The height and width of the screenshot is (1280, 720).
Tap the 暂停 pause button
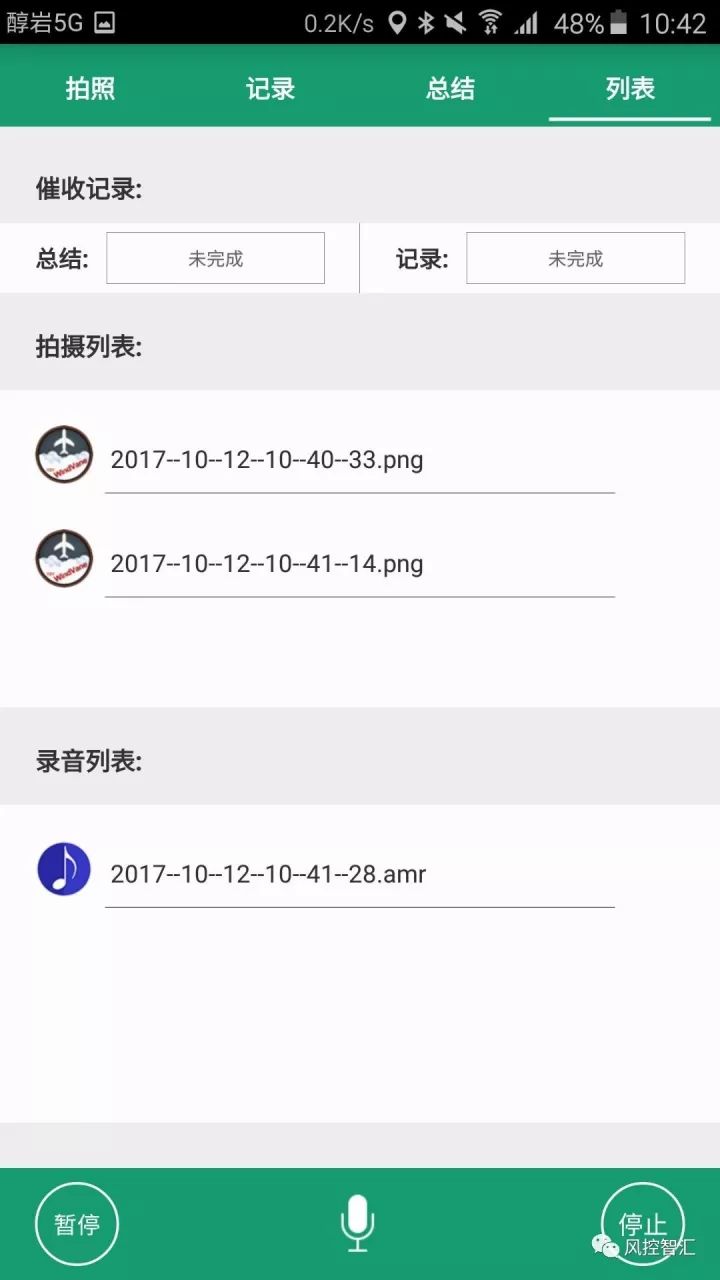(x=77, y=1224)
